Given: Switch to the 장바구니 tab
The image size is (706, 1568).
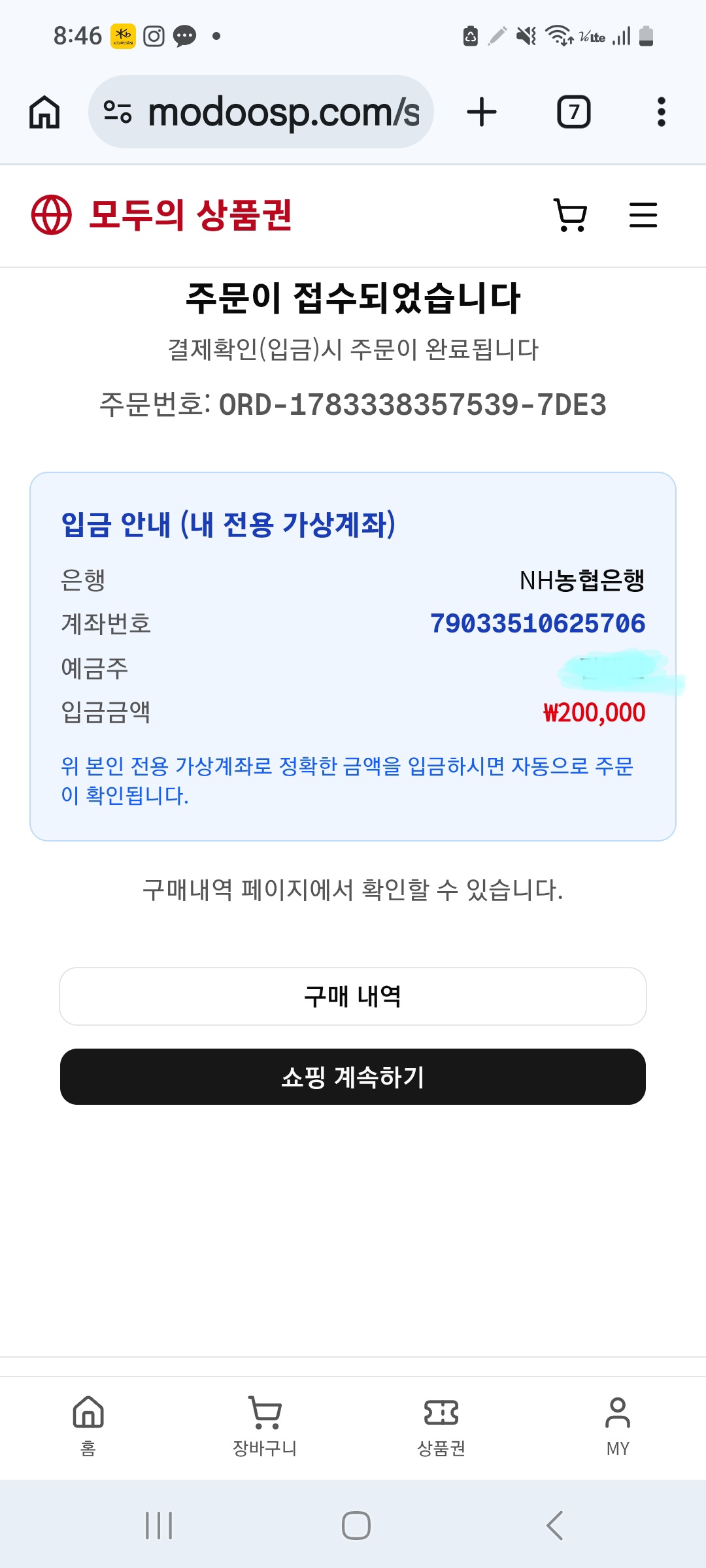Looking at the screenshot, I should 265,1427.
